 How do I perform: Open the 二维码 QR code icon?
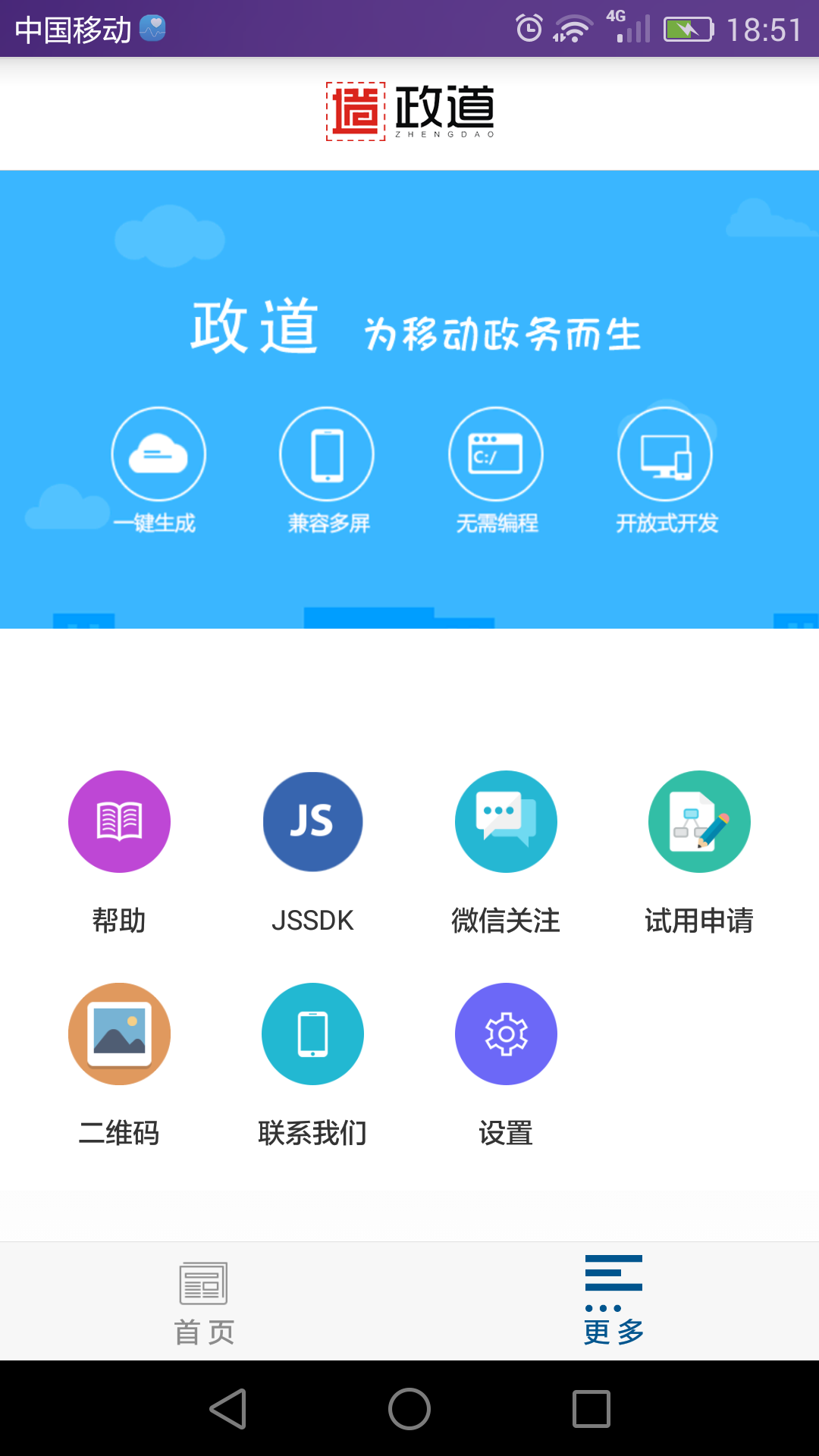tap(119, 1034)
